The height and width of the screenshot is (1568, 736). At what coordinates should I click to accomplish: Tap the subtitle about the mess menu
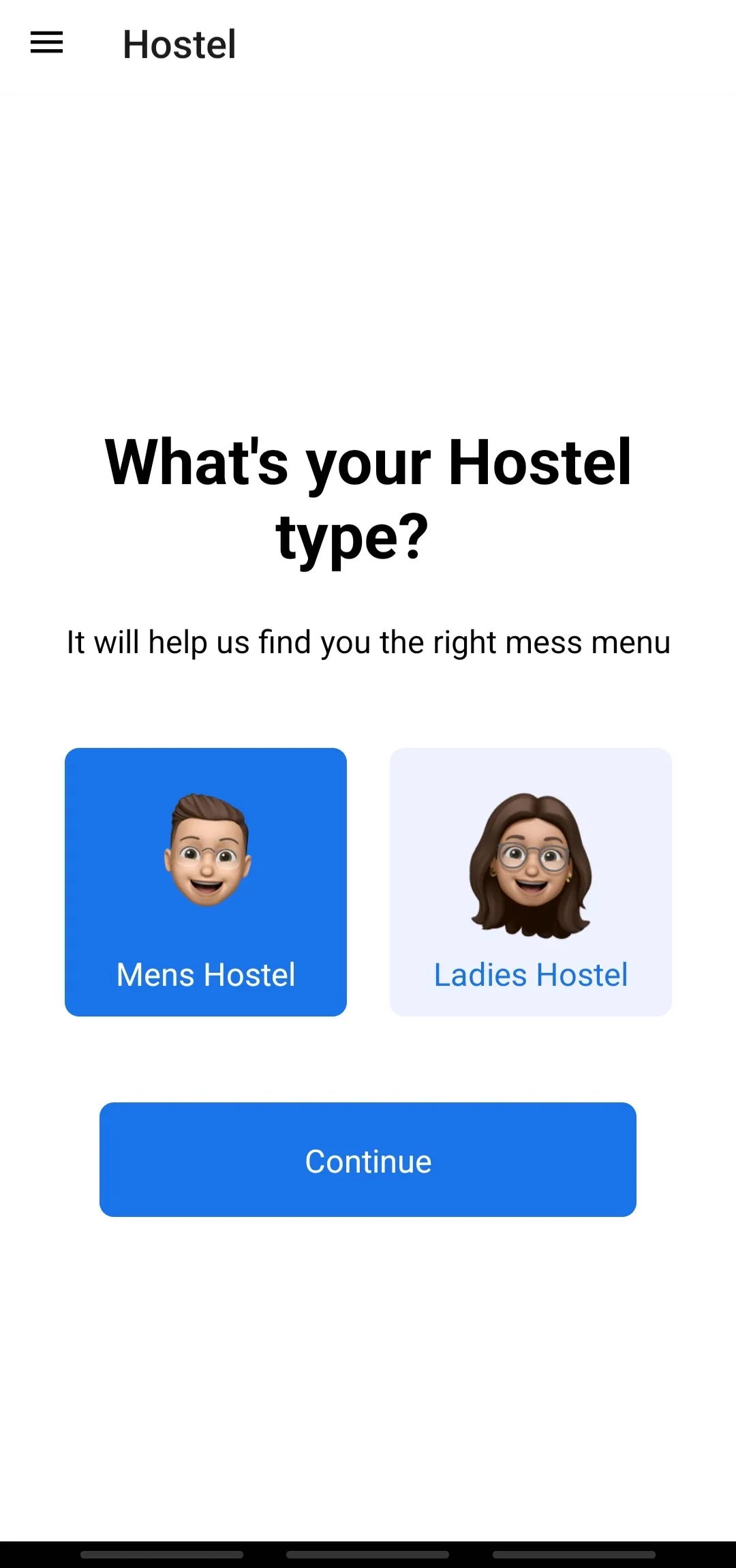368,642
